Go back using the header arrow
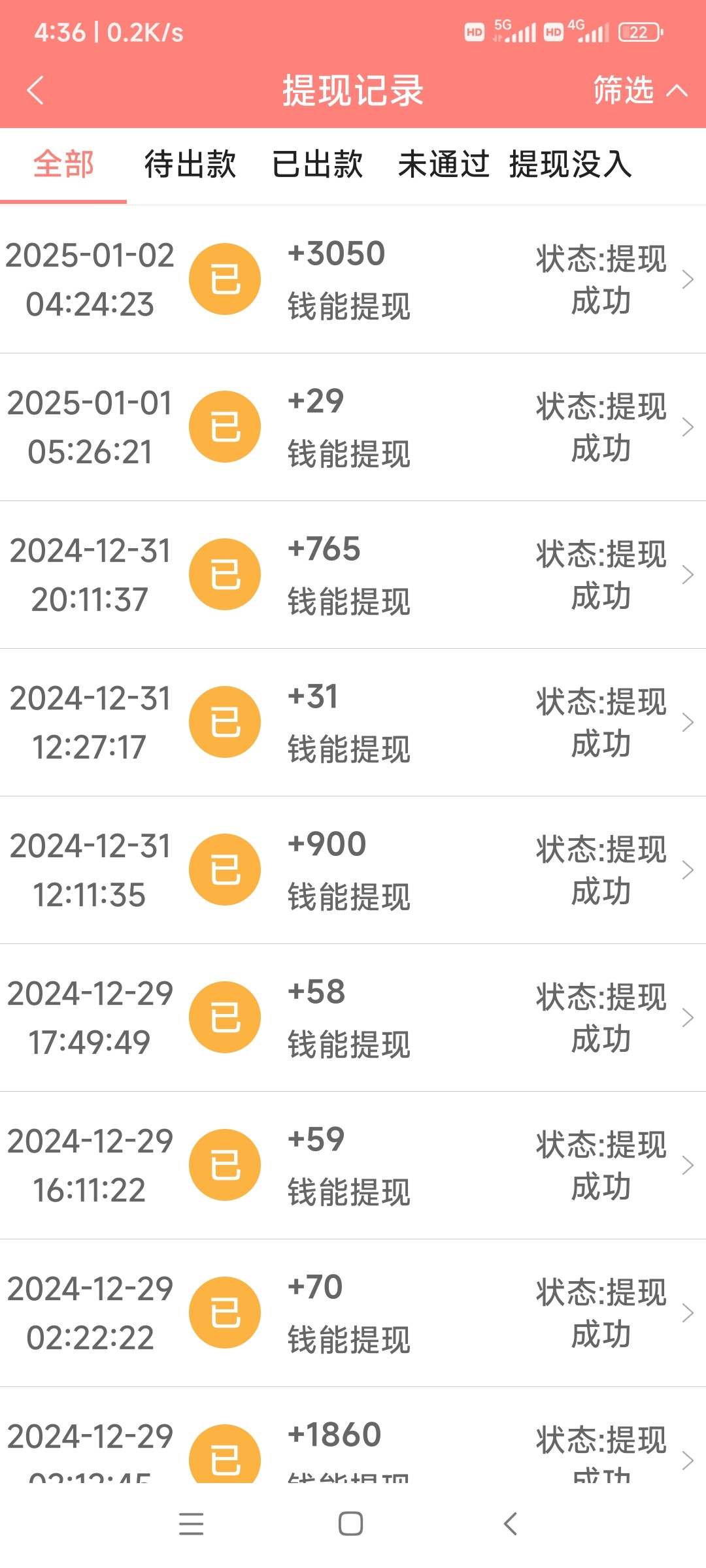 [x=36, y=90]
